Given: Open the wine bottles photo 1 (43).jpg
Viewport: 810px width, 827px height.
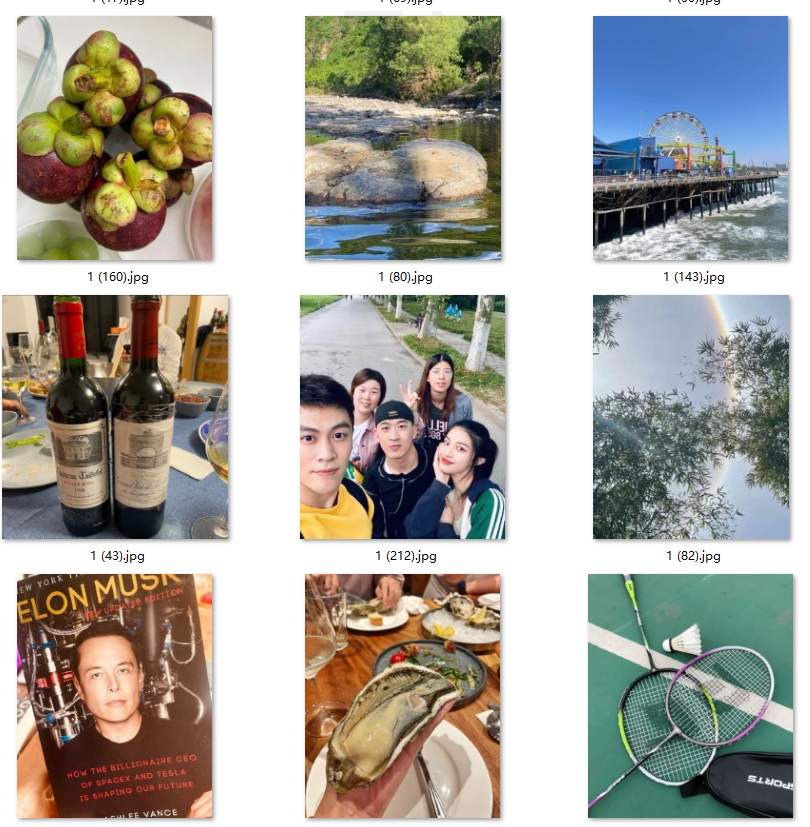Looking at the screenshot, I should [x=115, y=417].
